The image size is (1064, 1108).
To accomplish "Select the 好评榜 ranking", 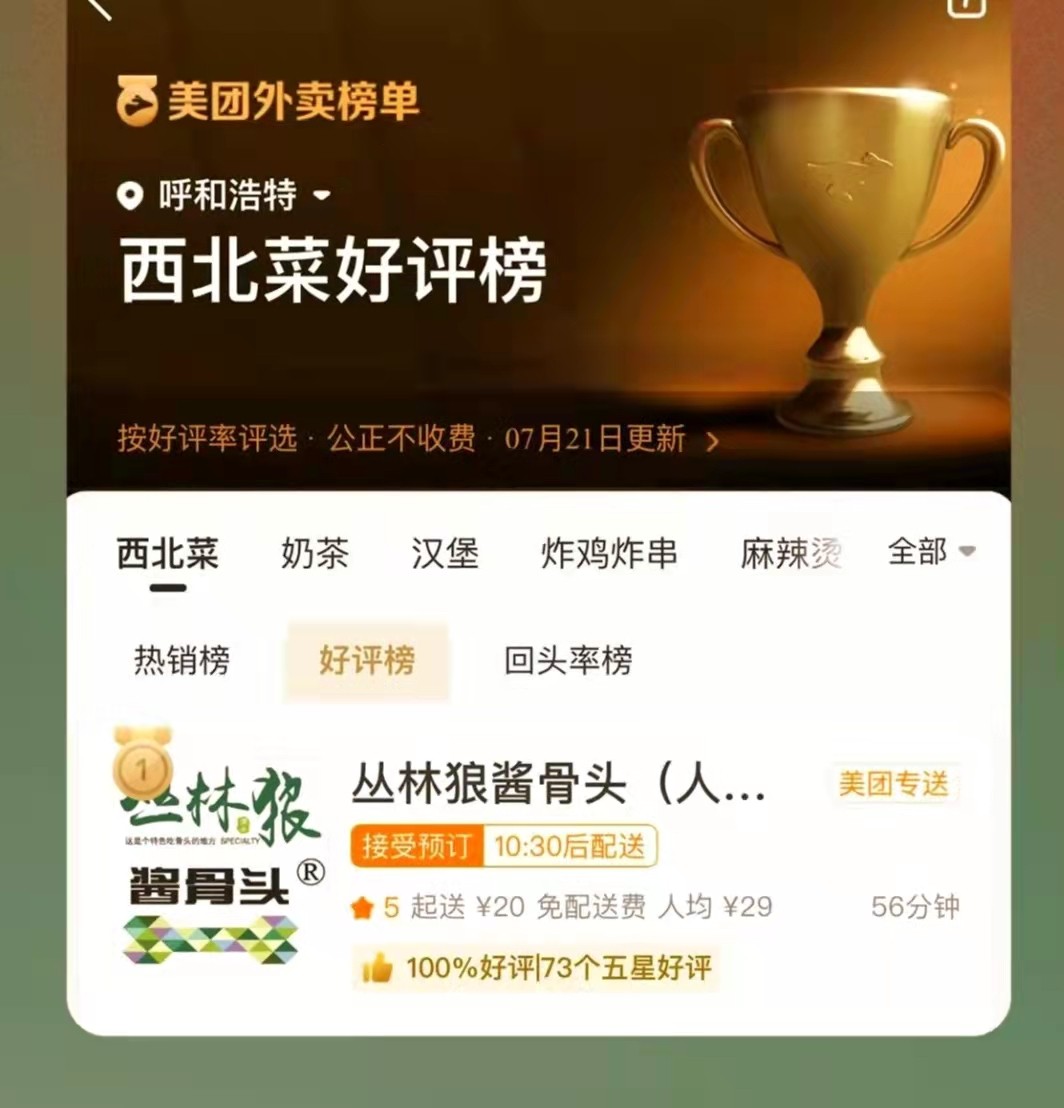I will tap(367, 661).
